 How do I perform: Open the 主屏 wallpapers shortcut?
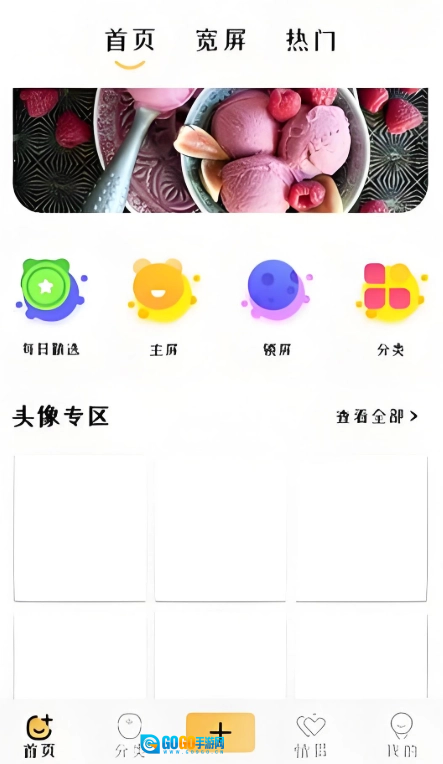tap(164, 307)
